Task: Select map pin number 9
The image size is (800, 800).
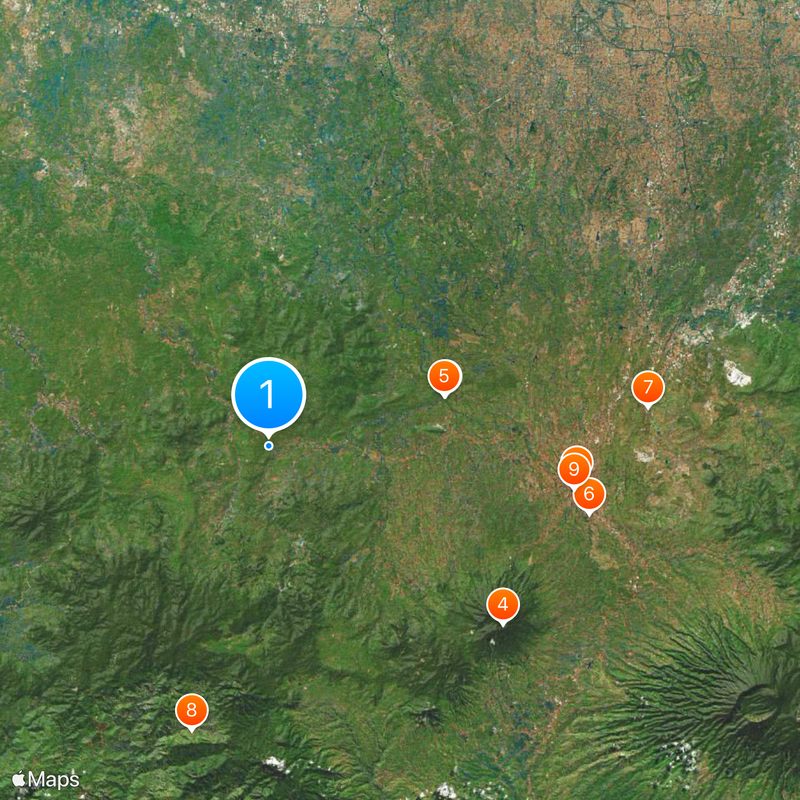Action: [x=573, y=469]
